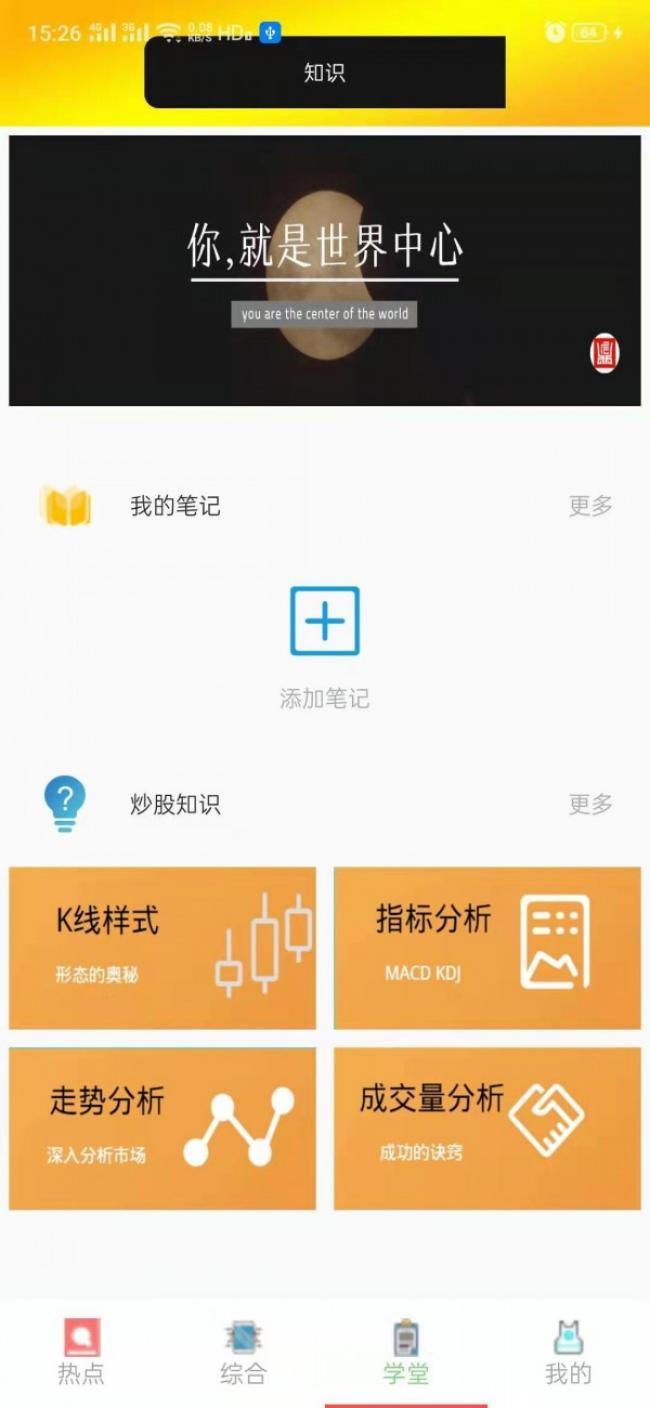Open the 成交量分析 card

487,1128
